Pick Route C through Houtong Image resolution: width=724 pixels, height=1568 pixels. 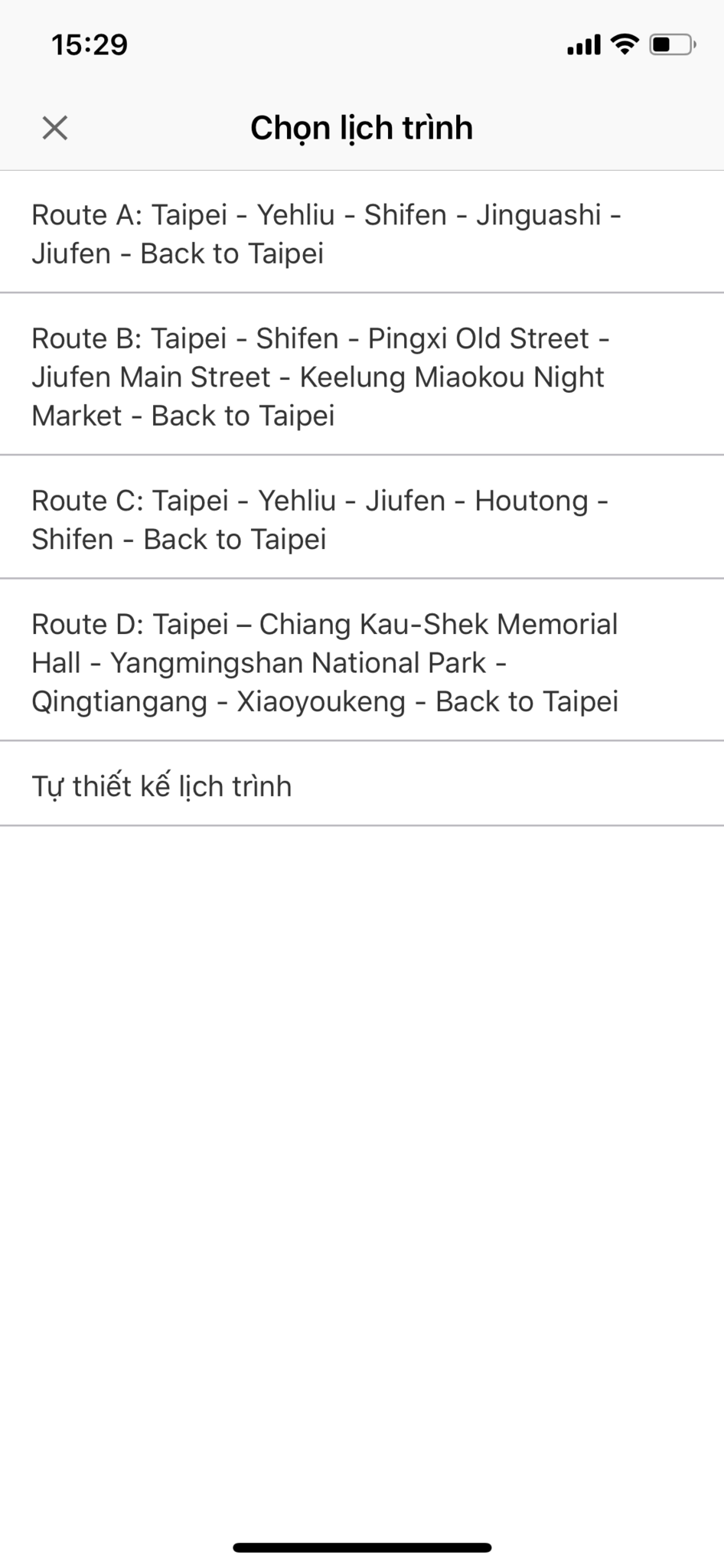tap(362, 518)
